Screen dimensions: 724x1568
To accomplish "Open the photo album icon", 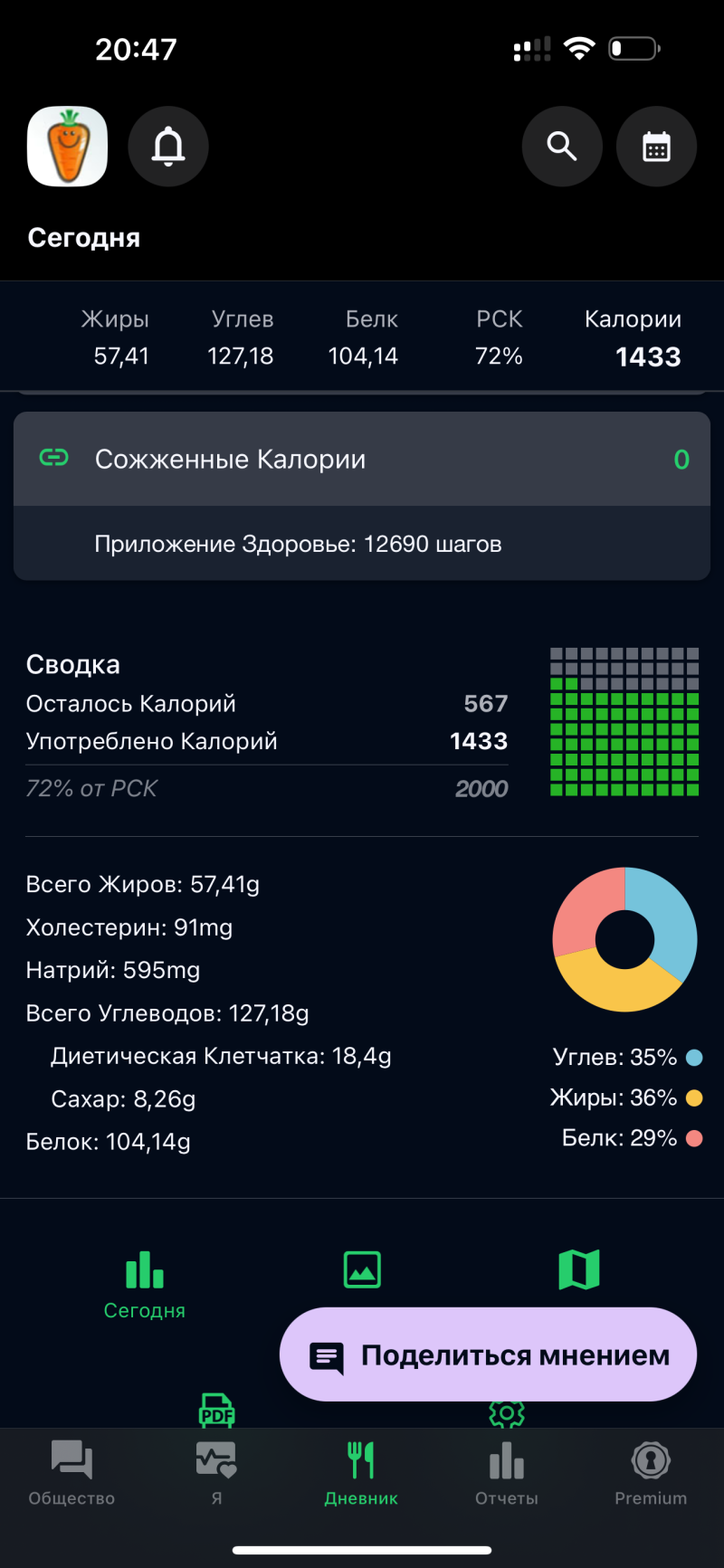I will 362,1270.
